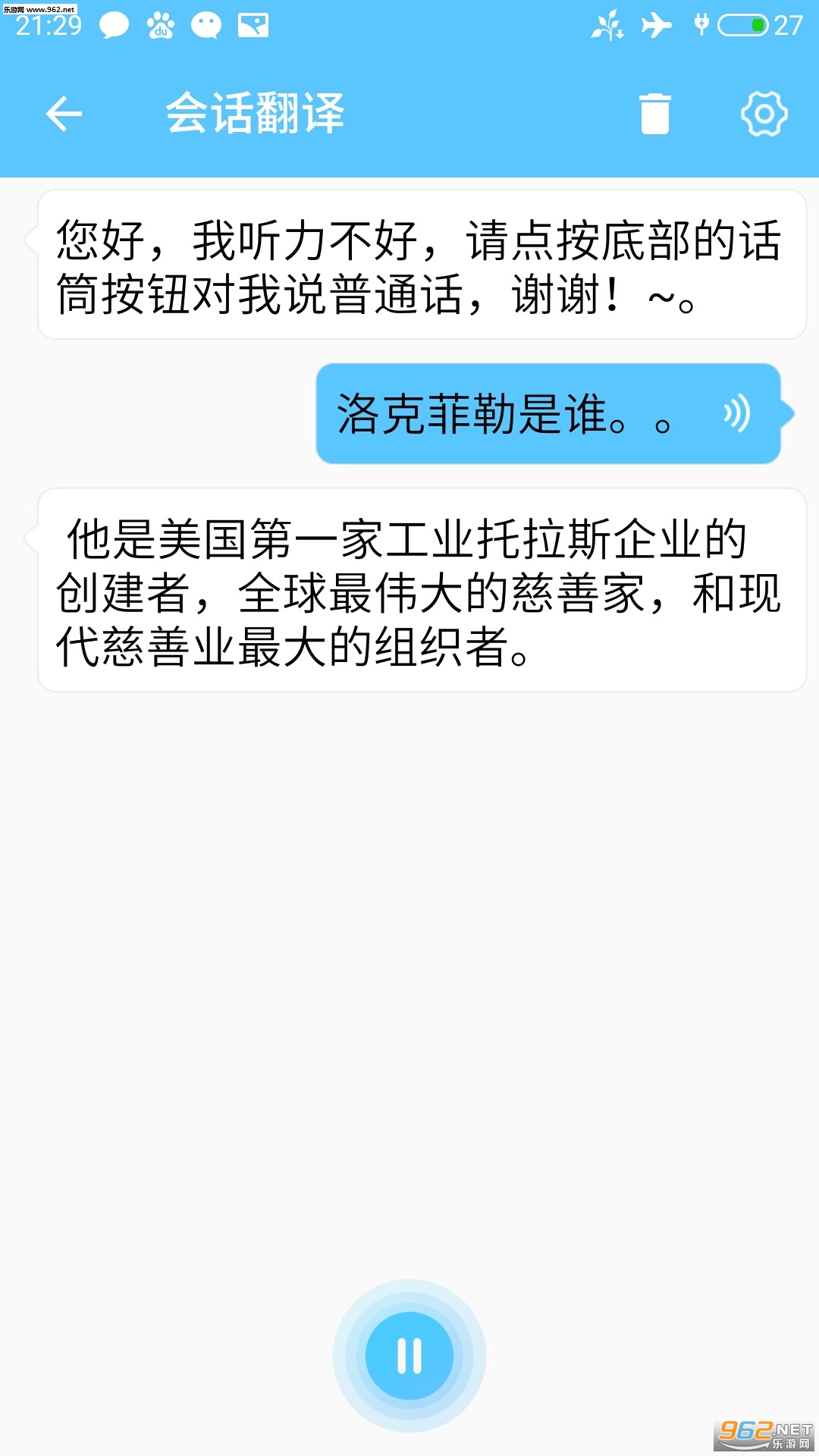The height and width of the screenshot is (1456, 819).
Task: Open the settings gear
Action: (x=764, y=115)
